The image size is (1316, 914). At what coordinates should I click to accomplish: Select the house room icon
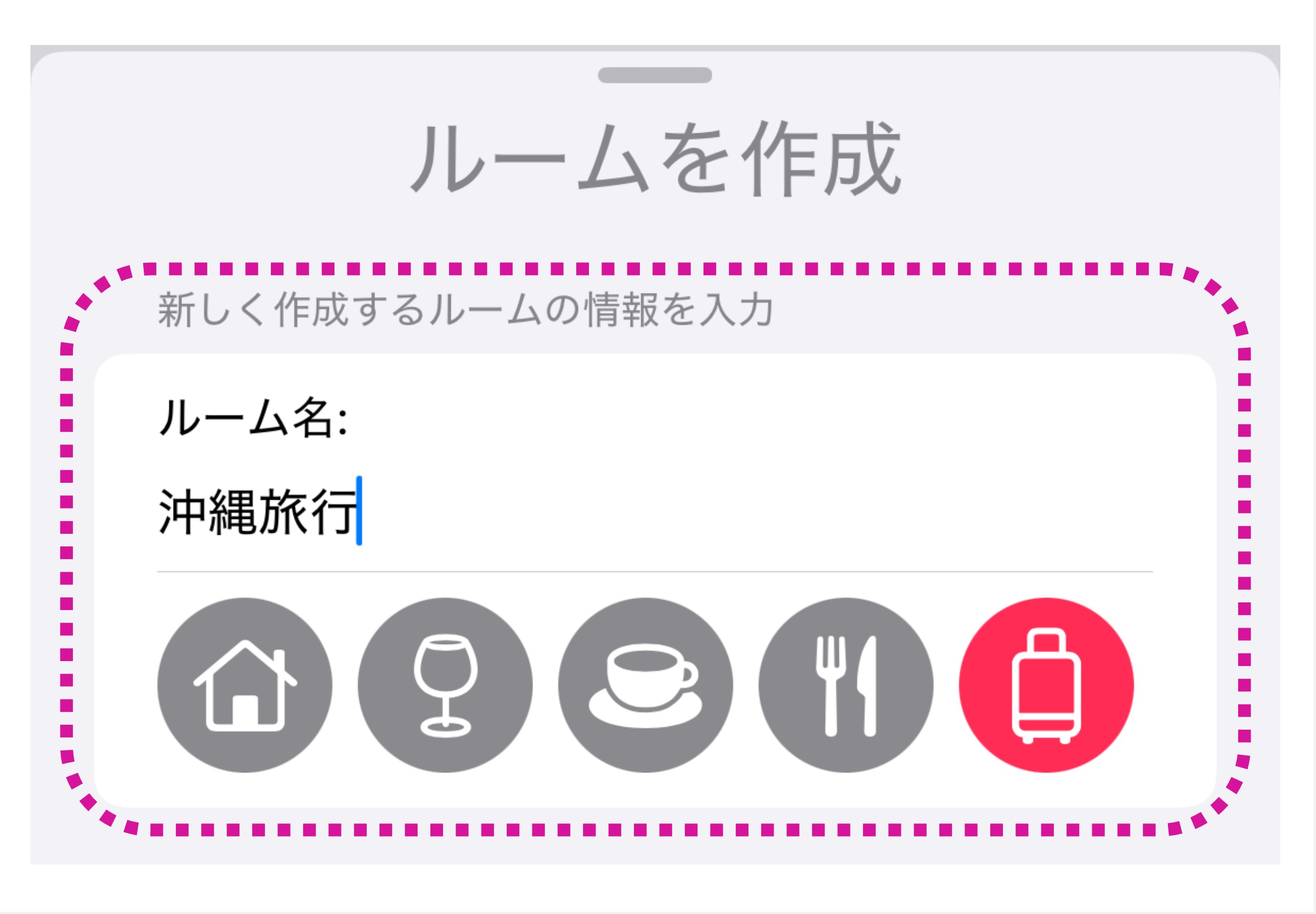point(245,686)
